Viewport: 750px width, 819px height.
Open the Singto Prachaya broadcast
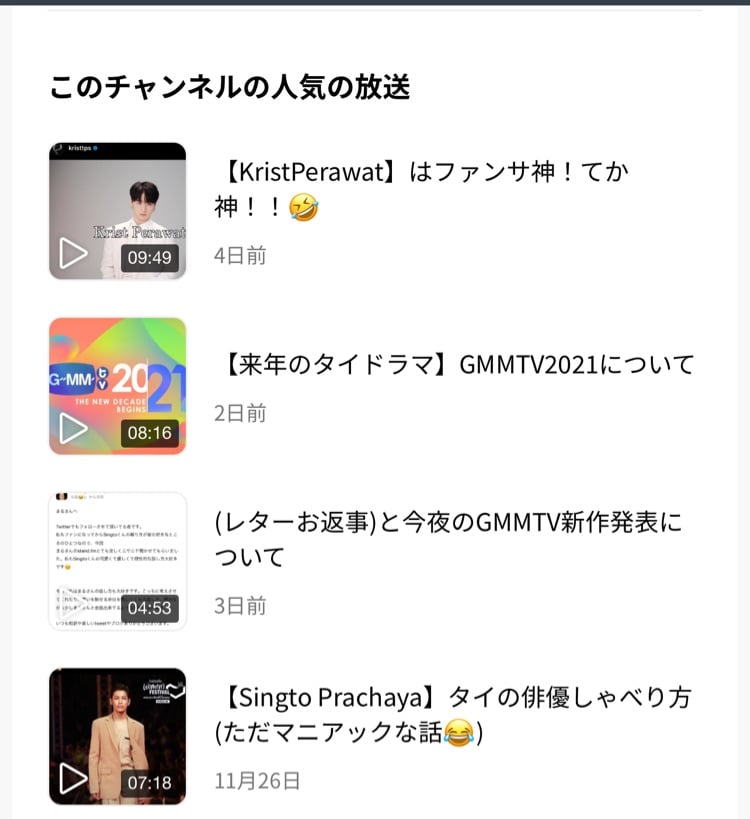tap(452, 714)
